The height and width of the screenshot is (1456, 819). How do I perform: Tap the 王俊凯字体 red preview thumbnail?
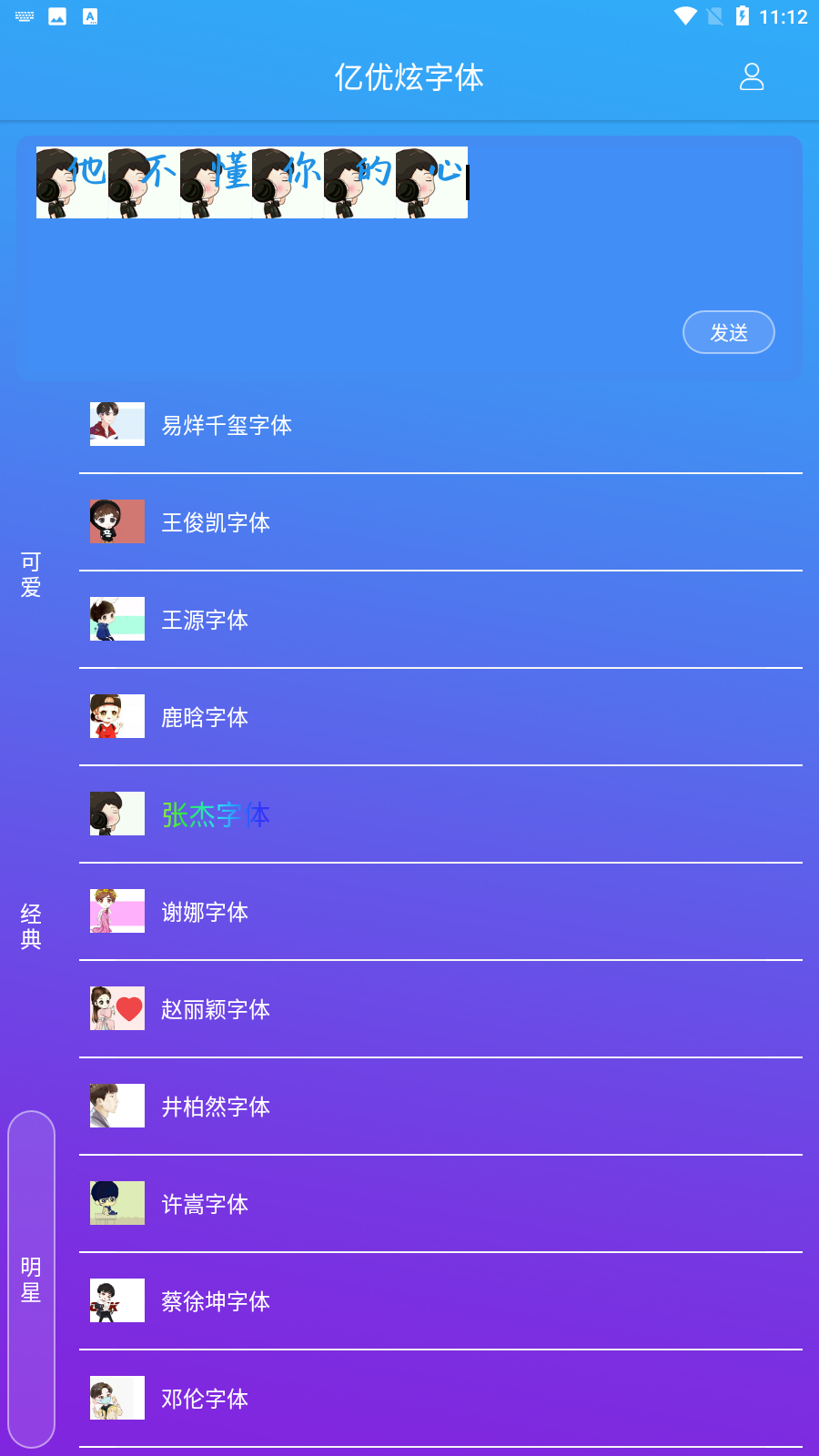(x=116, y=521)
